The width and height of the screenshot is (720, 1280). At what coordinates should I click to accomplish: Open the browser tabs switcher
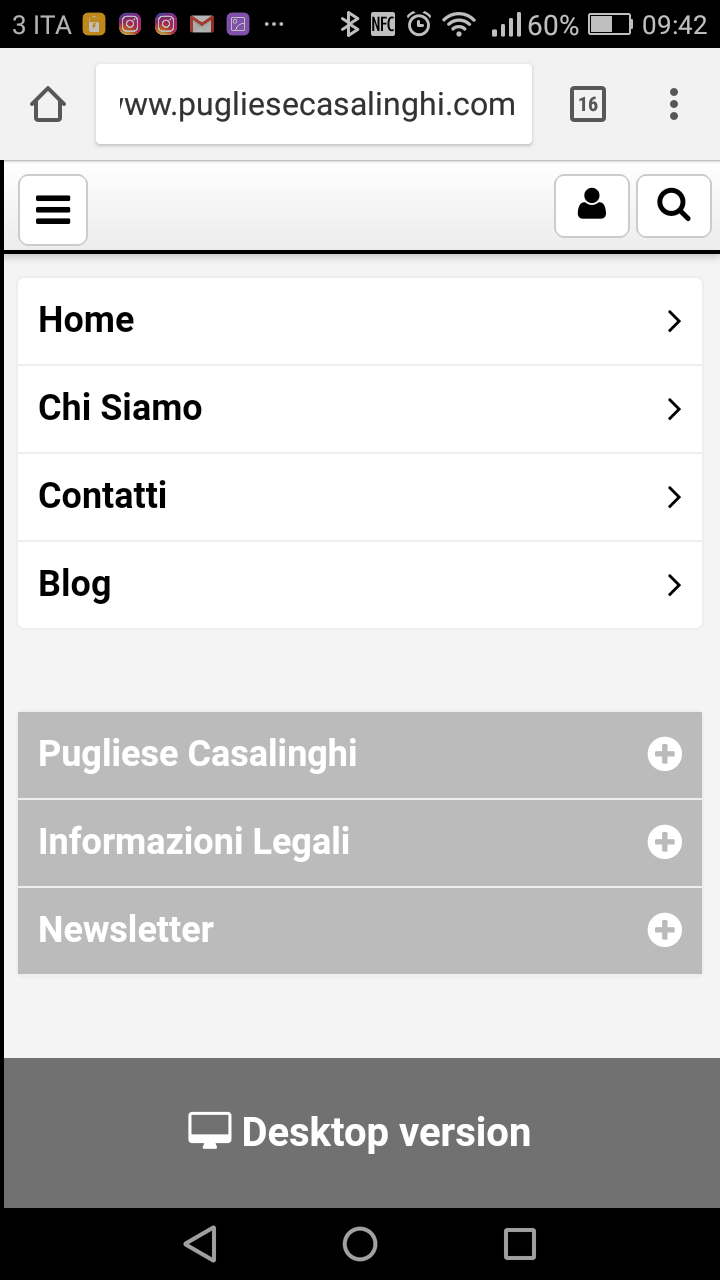coord(588,104)
